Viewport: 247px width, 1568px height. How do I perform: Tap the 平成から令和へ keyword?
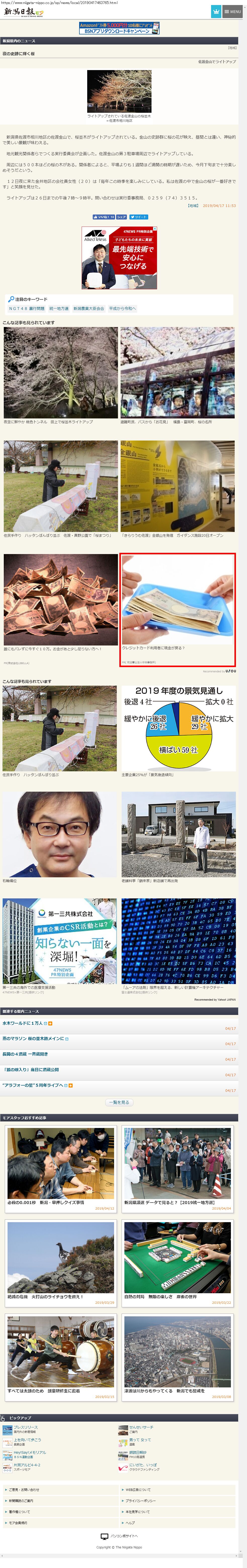coord(122,309)
